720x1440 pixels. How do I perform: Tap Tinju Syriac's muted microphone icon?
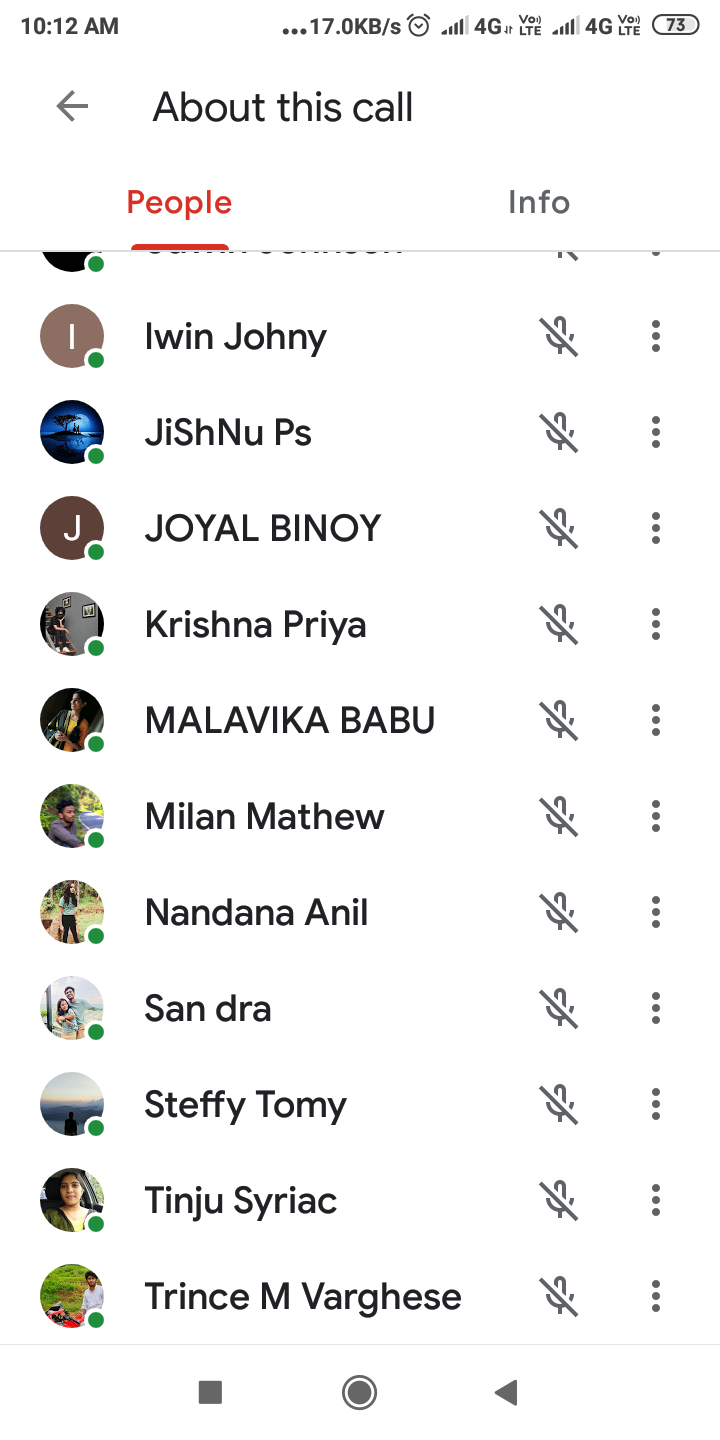pos(560,1200)
